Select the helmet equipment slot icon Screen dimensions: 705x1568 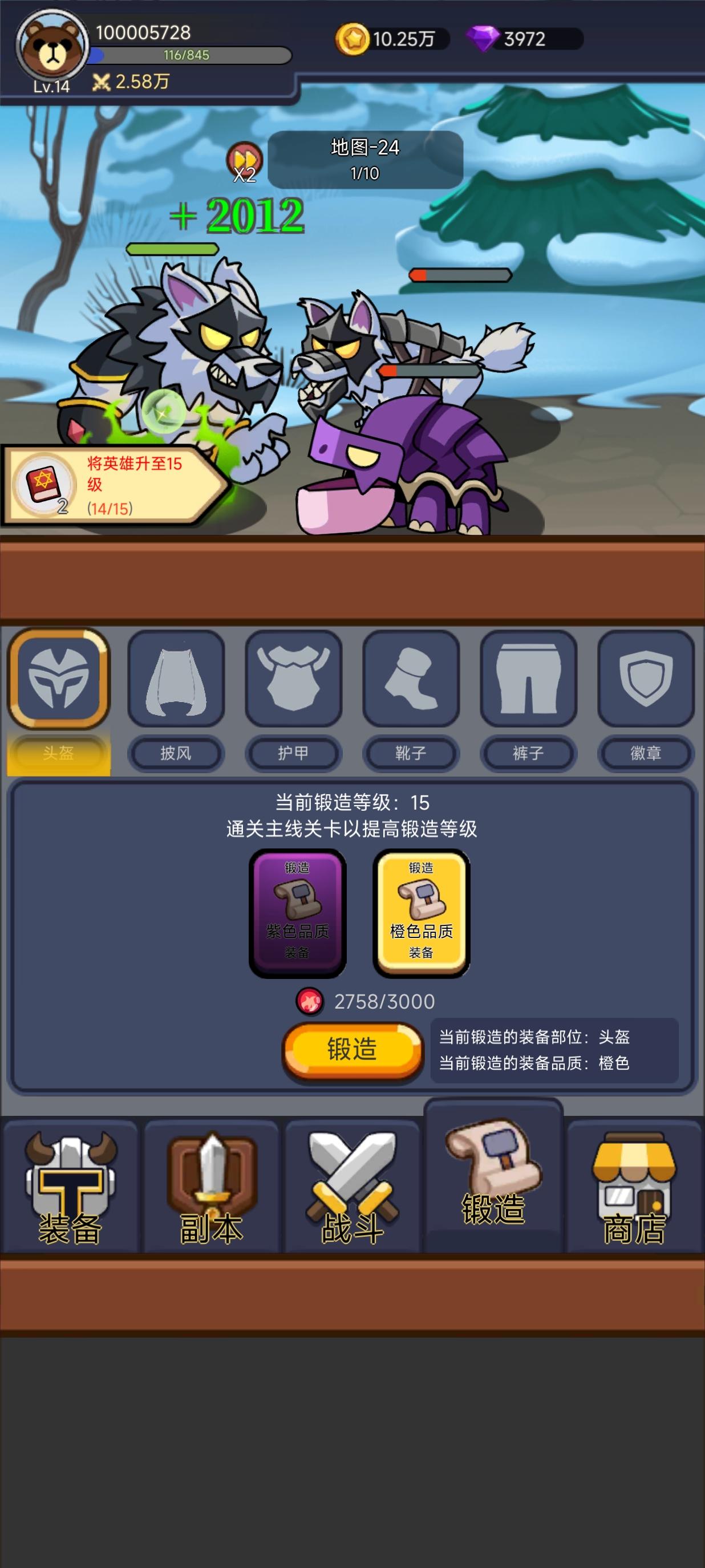59,679
